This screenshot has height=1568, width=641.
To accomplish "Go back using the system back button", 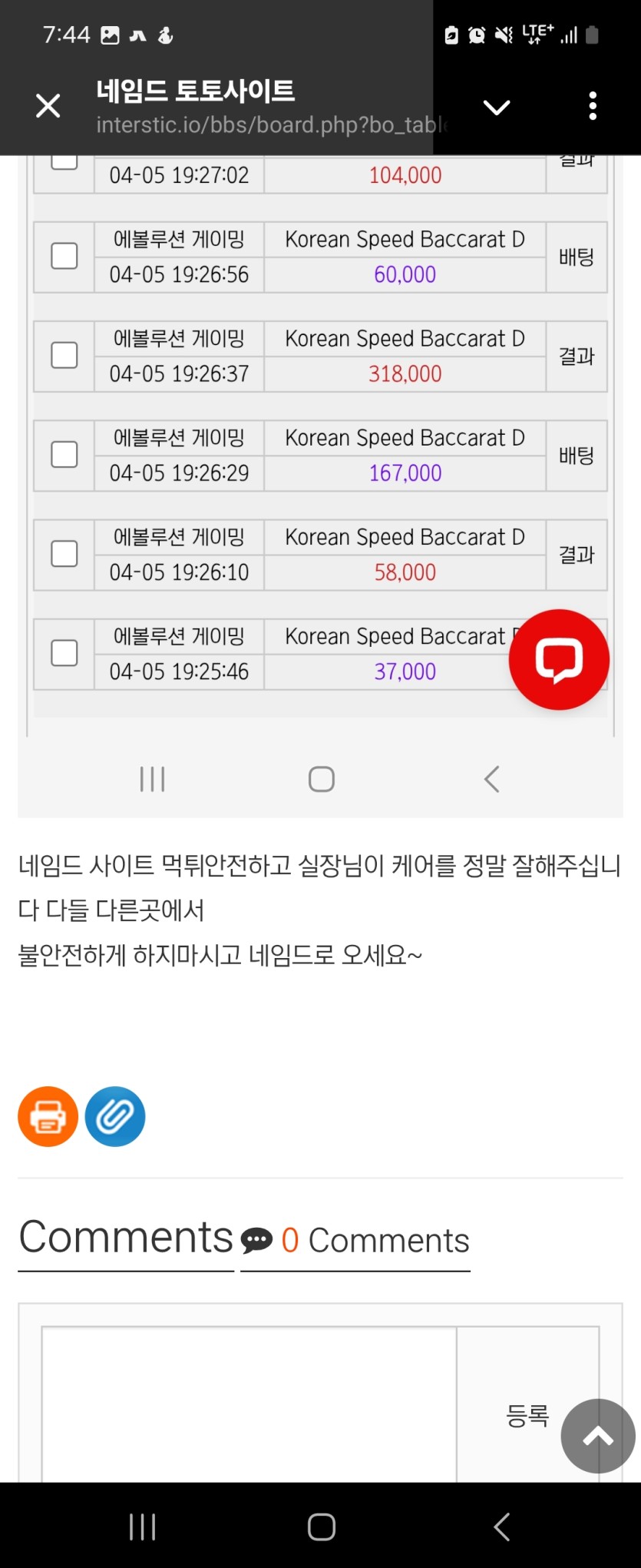I will pos(501,1527).
